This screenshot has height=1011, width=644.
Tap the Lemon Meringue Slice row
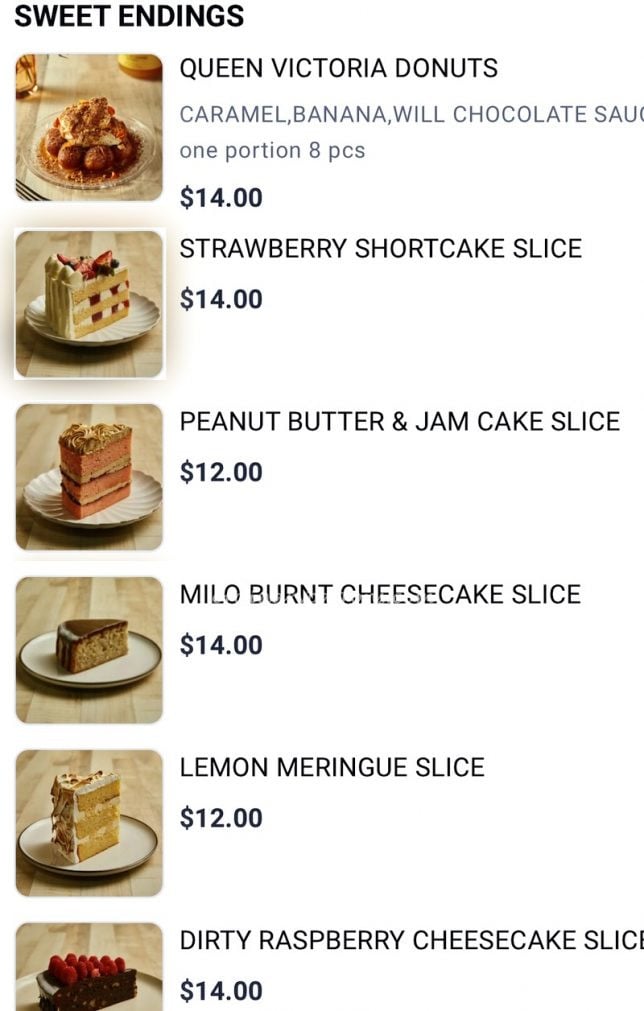332,768
